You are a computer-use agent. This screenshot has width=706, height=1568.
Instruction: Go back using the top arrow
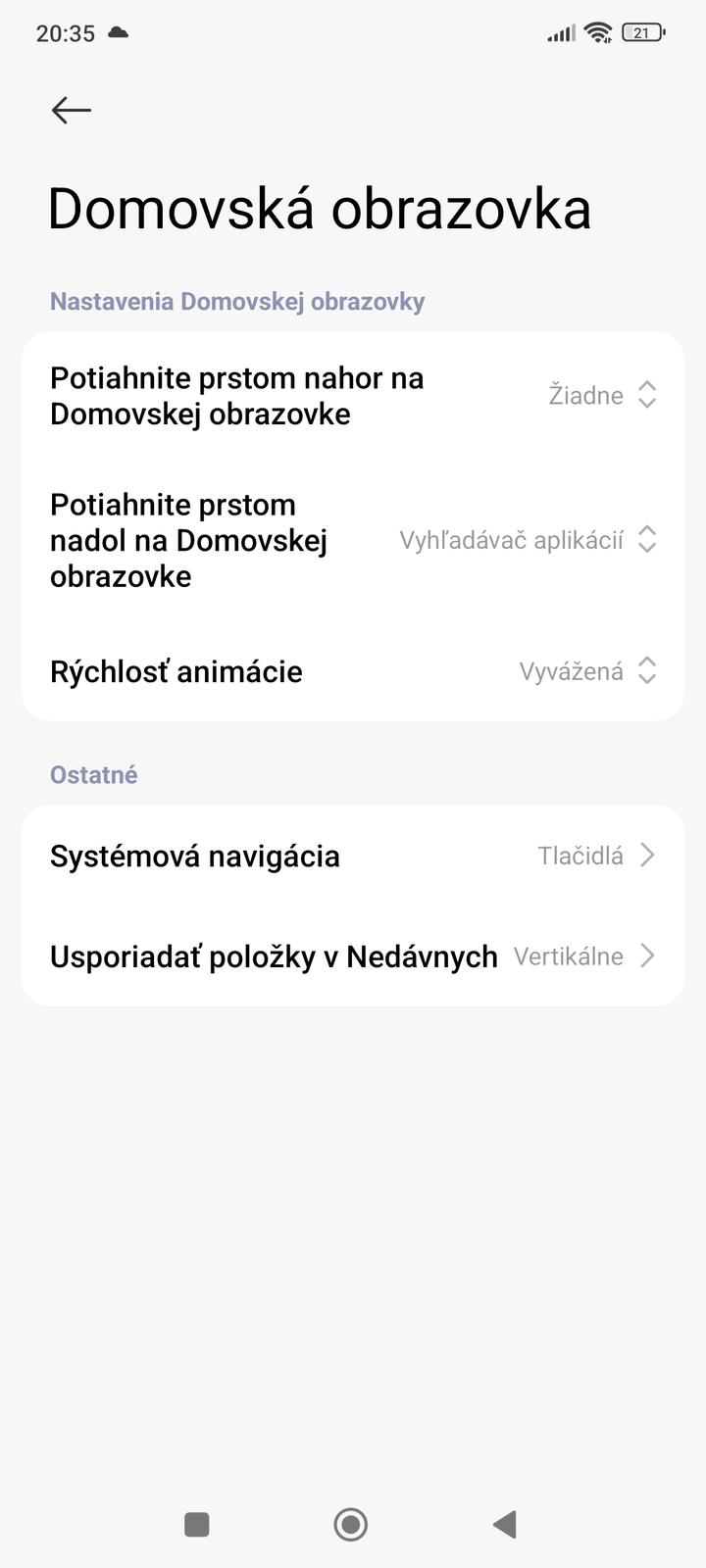click(71, 110)
